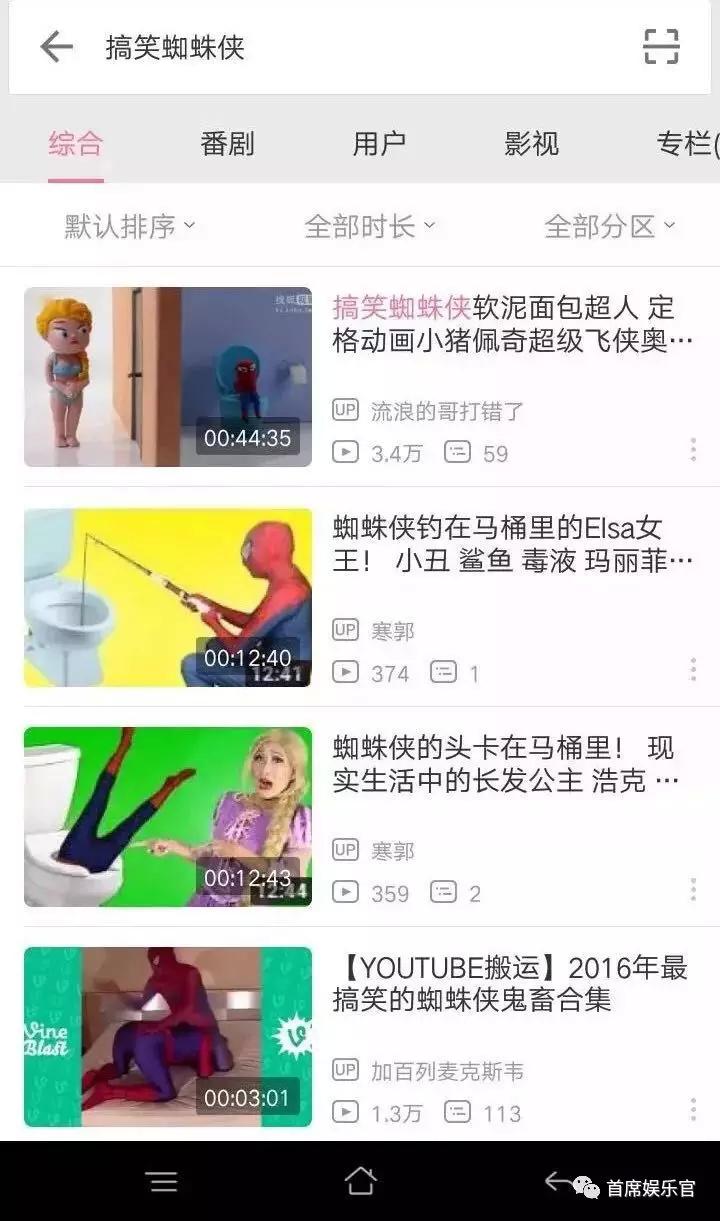This screenshot has width=720, height=1221.
Task: Open the 用户 search tab
Action: [379, 144]
